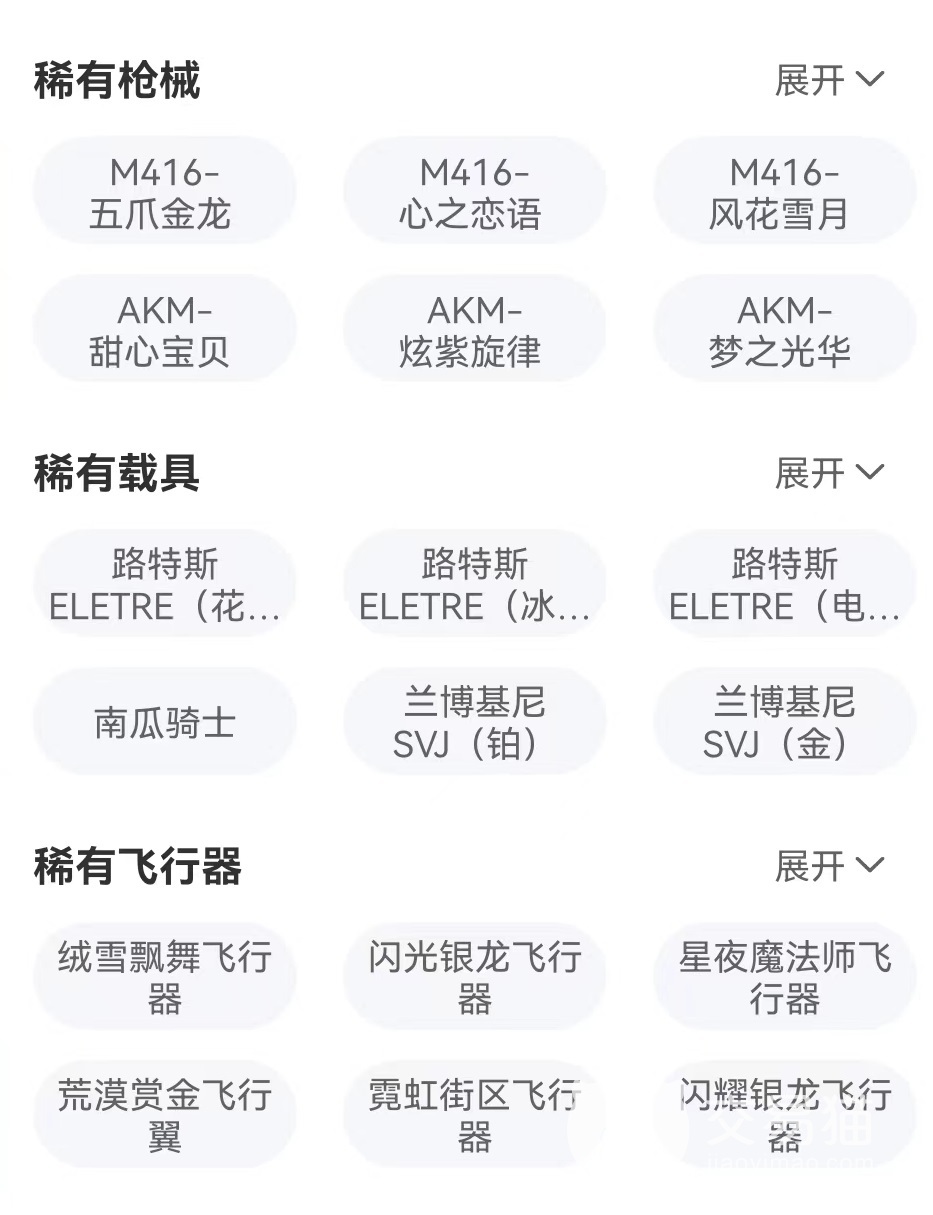Select the 南瓜骑士 vehicle chip
The width and height of the screenshot is (933, 1215).
click(165, 724)
